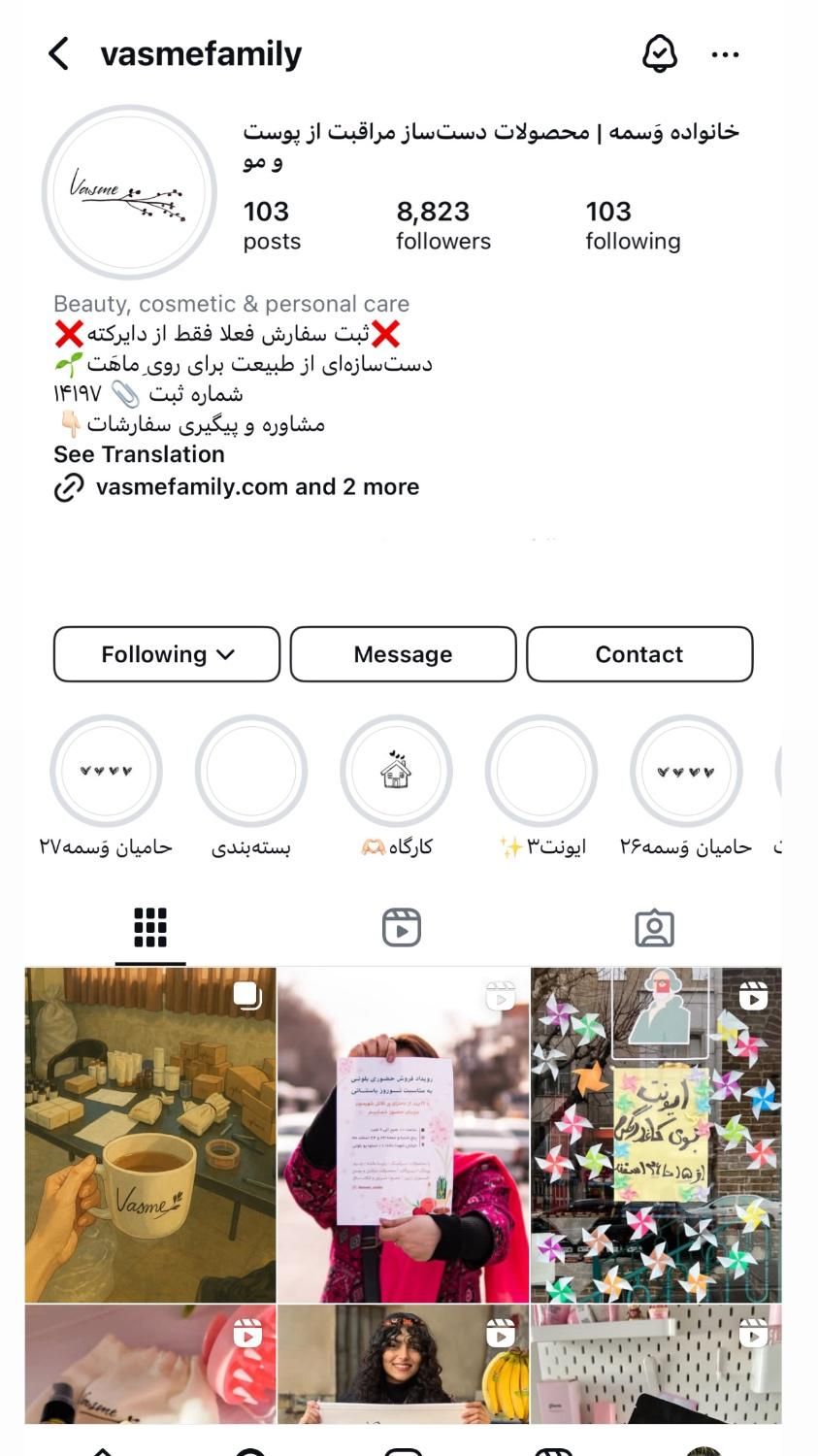Screen dimensions: 818x1456
Task: Open the کارگاه story highlight
Action: pyautogui.click(x=396, y=772)
